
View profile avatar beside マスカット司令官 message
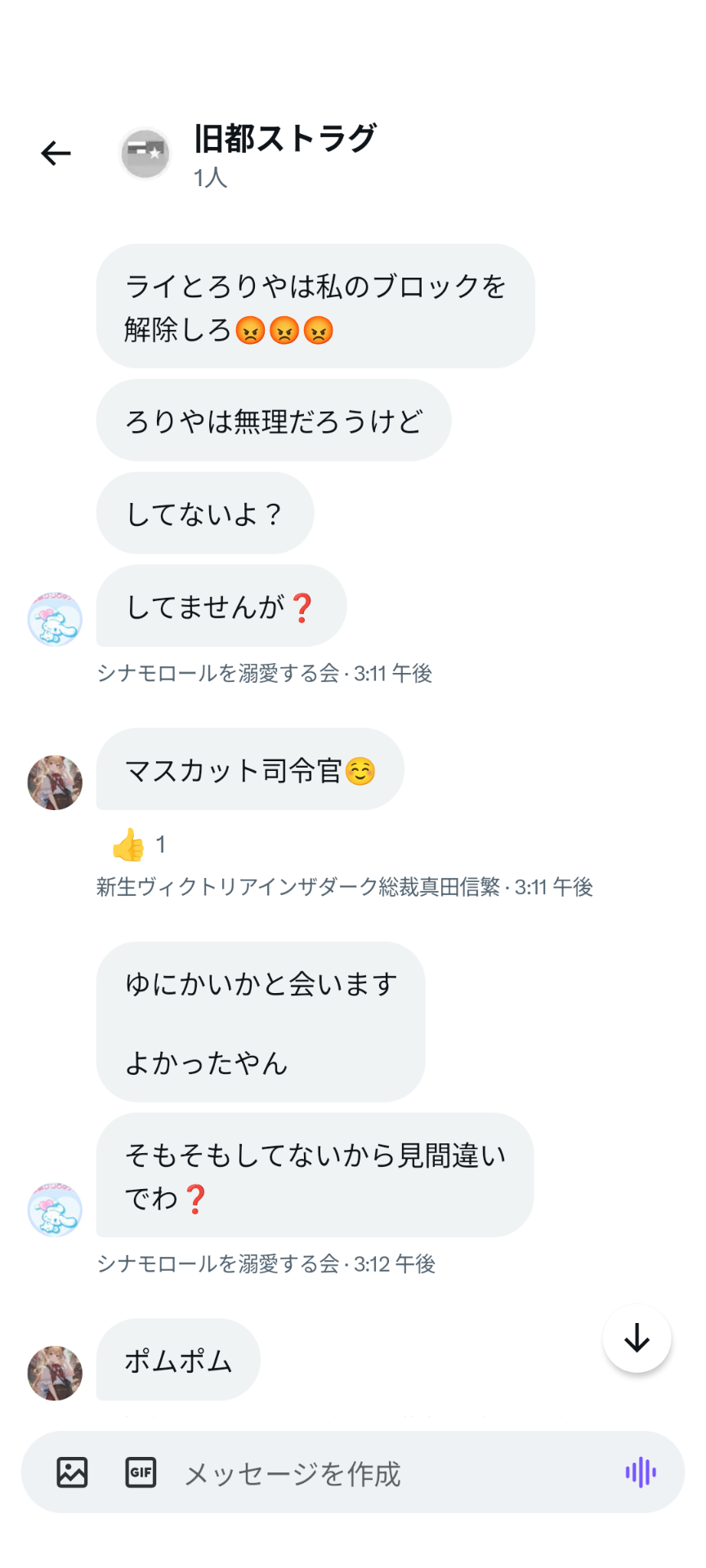coord(55,782)
